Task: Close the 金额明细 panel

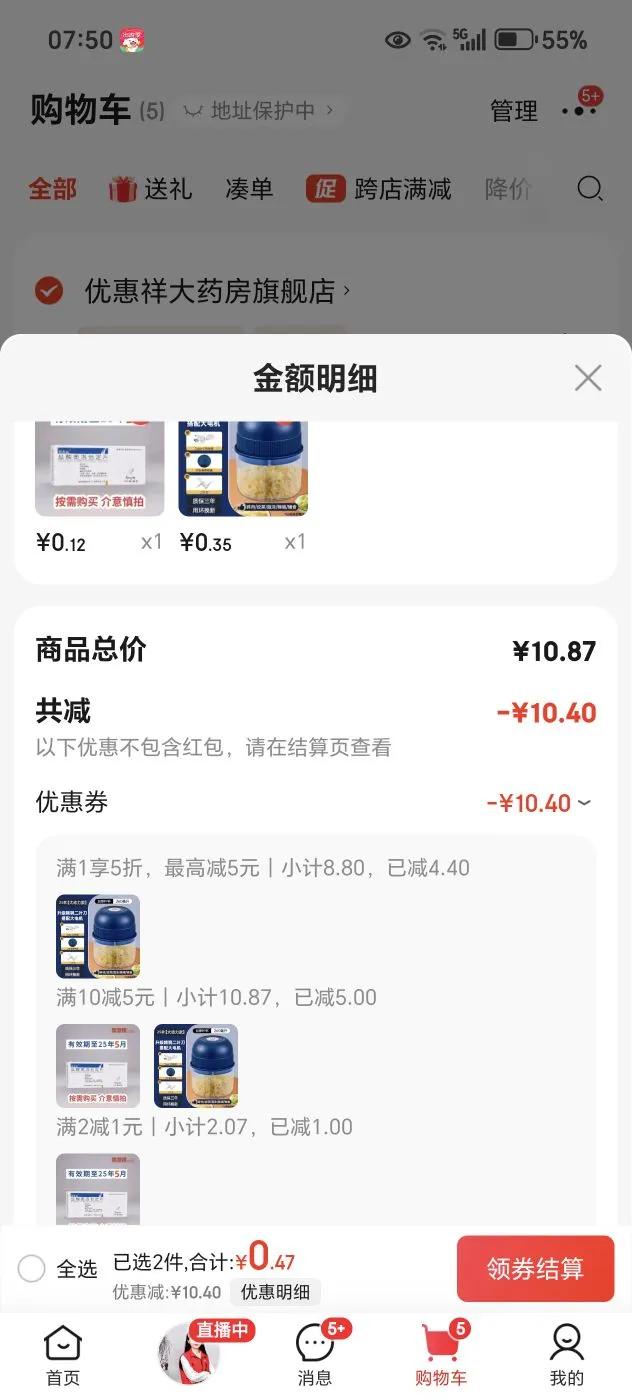Action: tap(588, 378)
